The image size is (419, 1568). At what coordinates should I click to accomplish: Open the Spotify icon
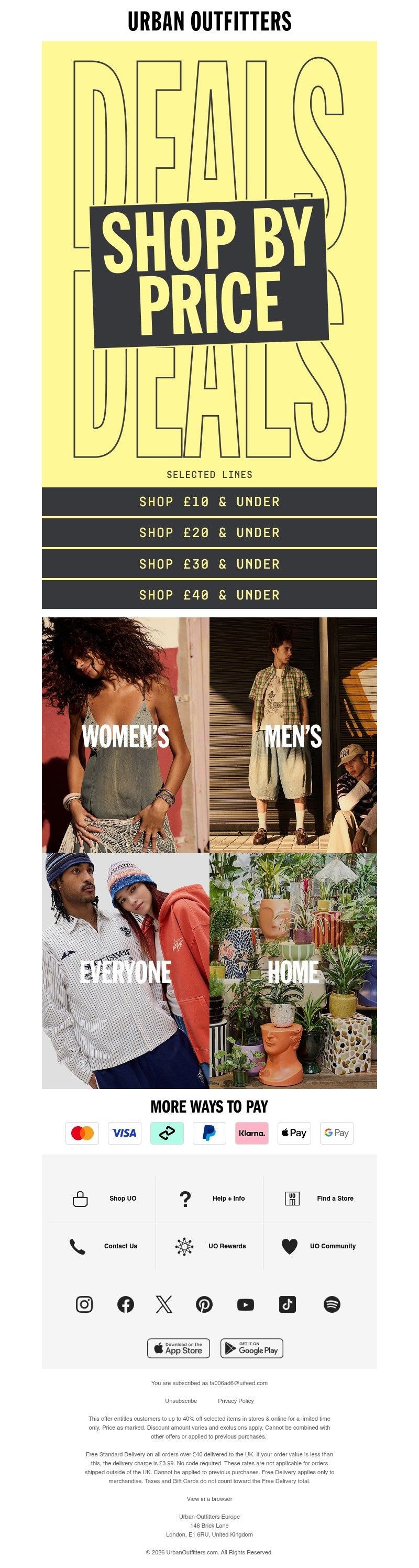pyautogui.click(x=332, y=1304)
